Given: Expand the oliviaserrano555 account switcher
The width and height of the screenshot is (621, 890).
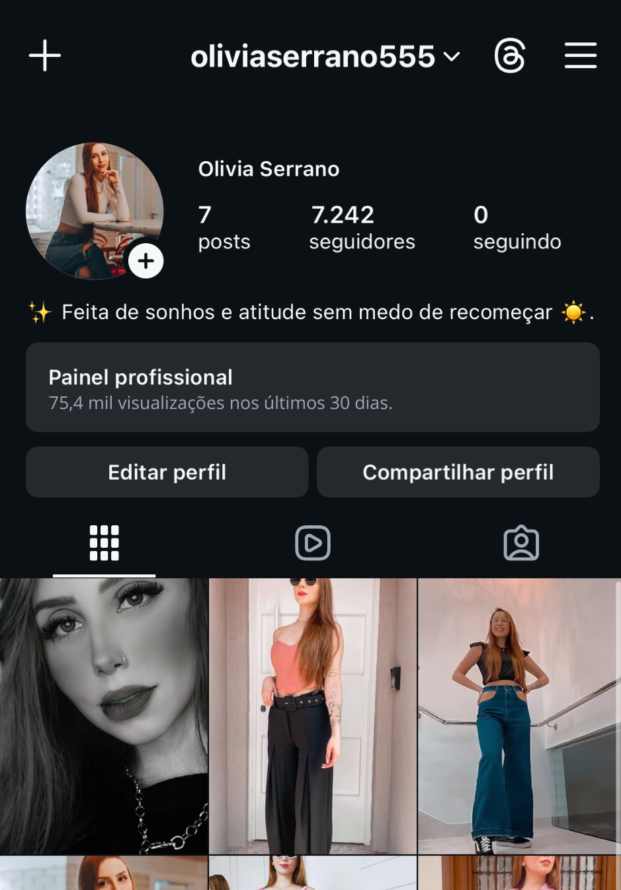Looking at the screenshot, I should (x=325, y=57).
